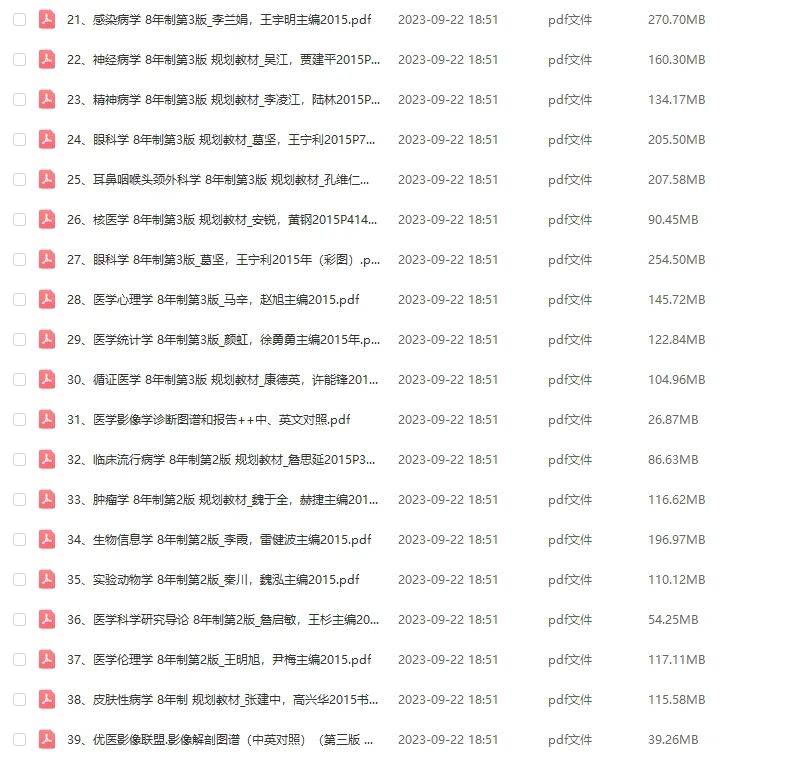This screenshot has height=759, width=794.
Task: Tick the checkbox for 32、临床流行病学
Action: click(x=19, y=459)
